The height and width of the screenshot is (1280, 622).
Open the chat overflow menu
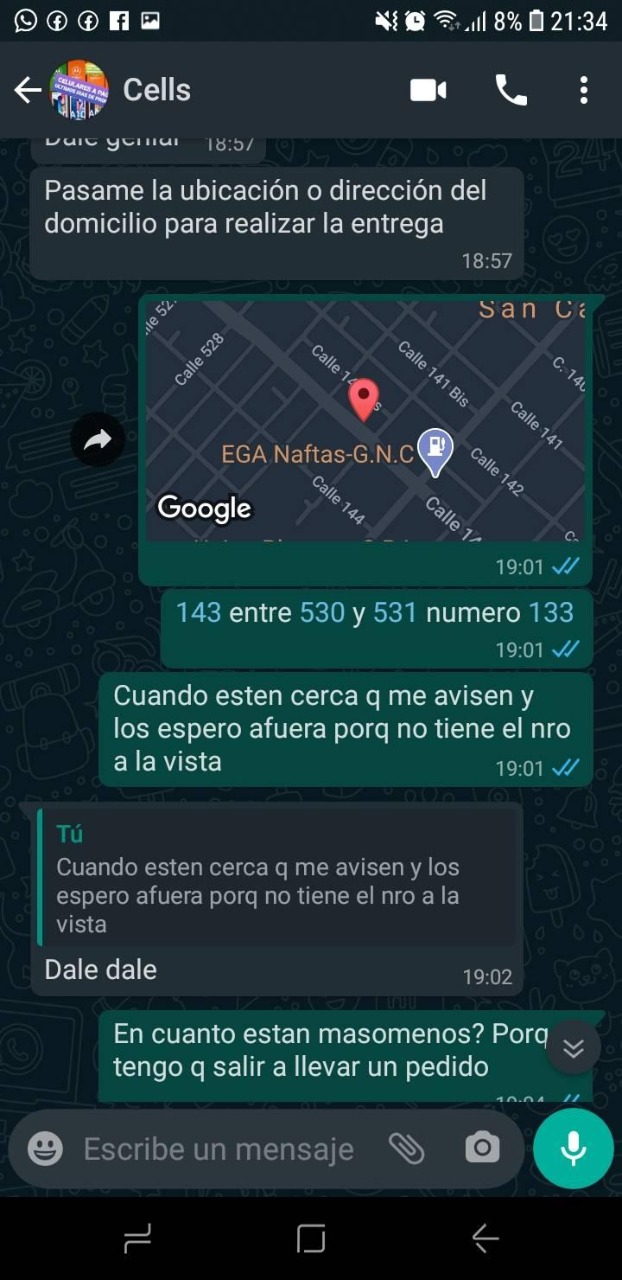coord(584,90)
